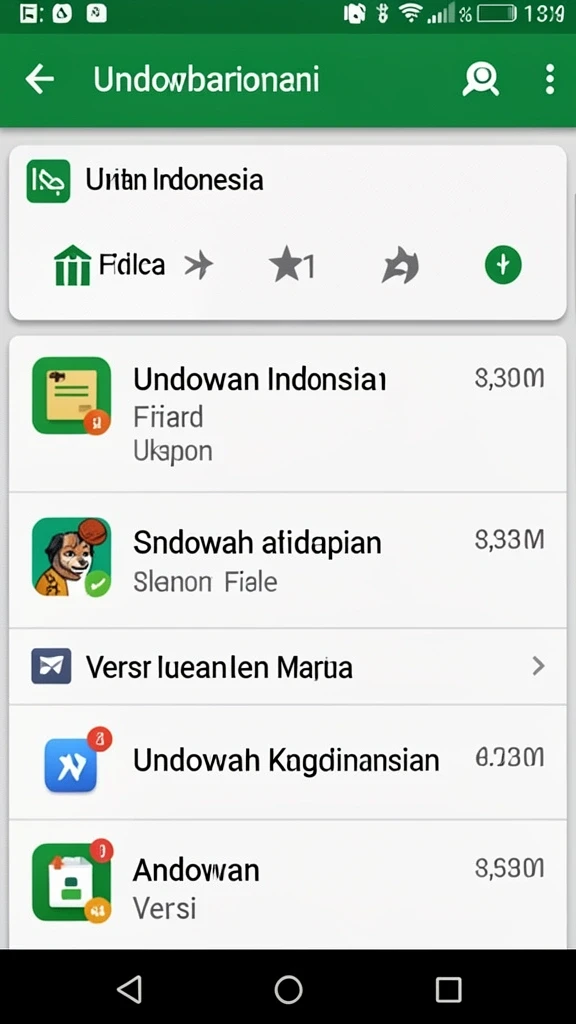The width and height of the screenshot is (576, 1024).
Task: Expand the Versr lueanlen Marua row
Action: click(x=287, y=666)
